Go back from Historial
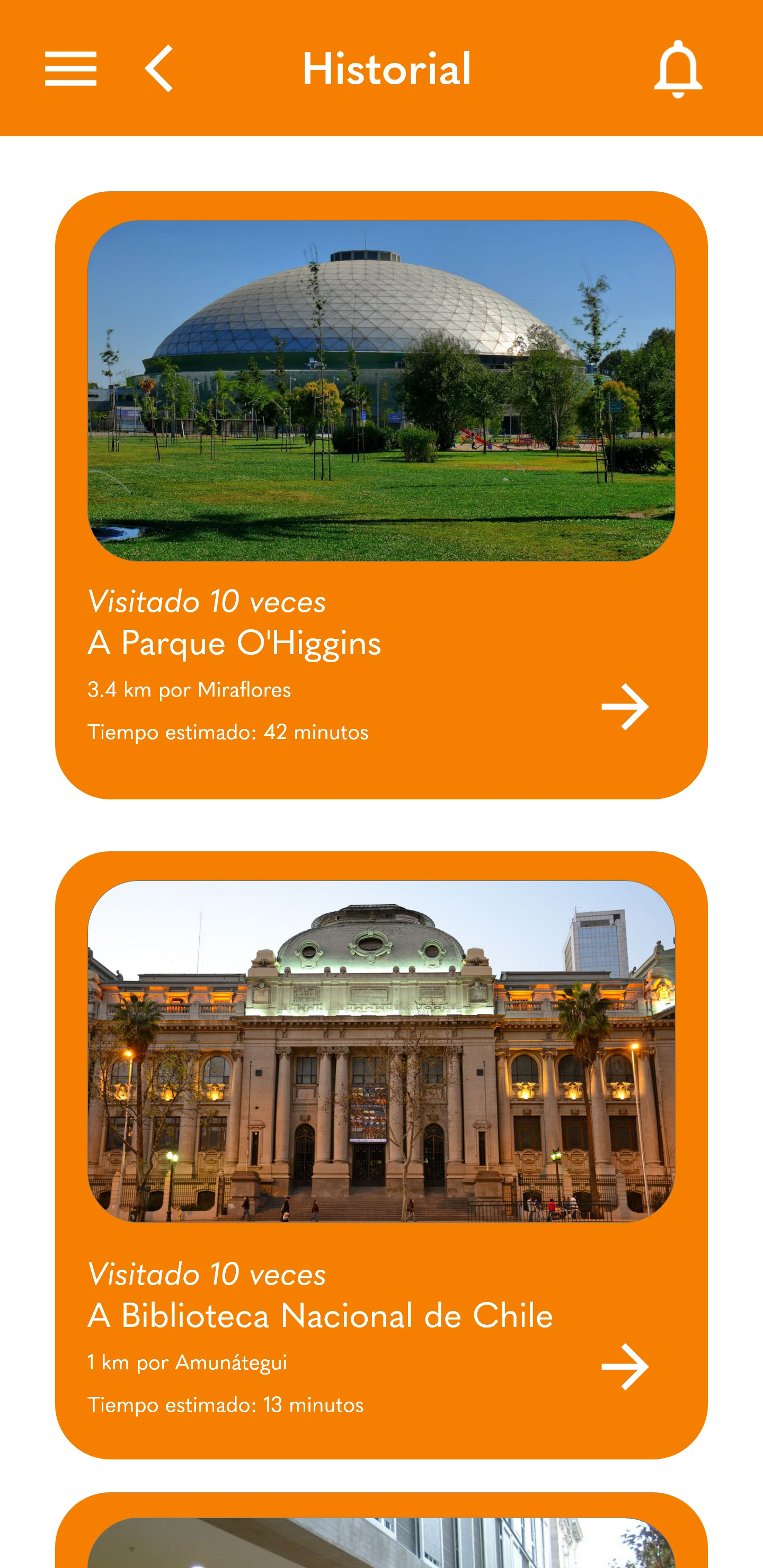 [x=159, y=69]
